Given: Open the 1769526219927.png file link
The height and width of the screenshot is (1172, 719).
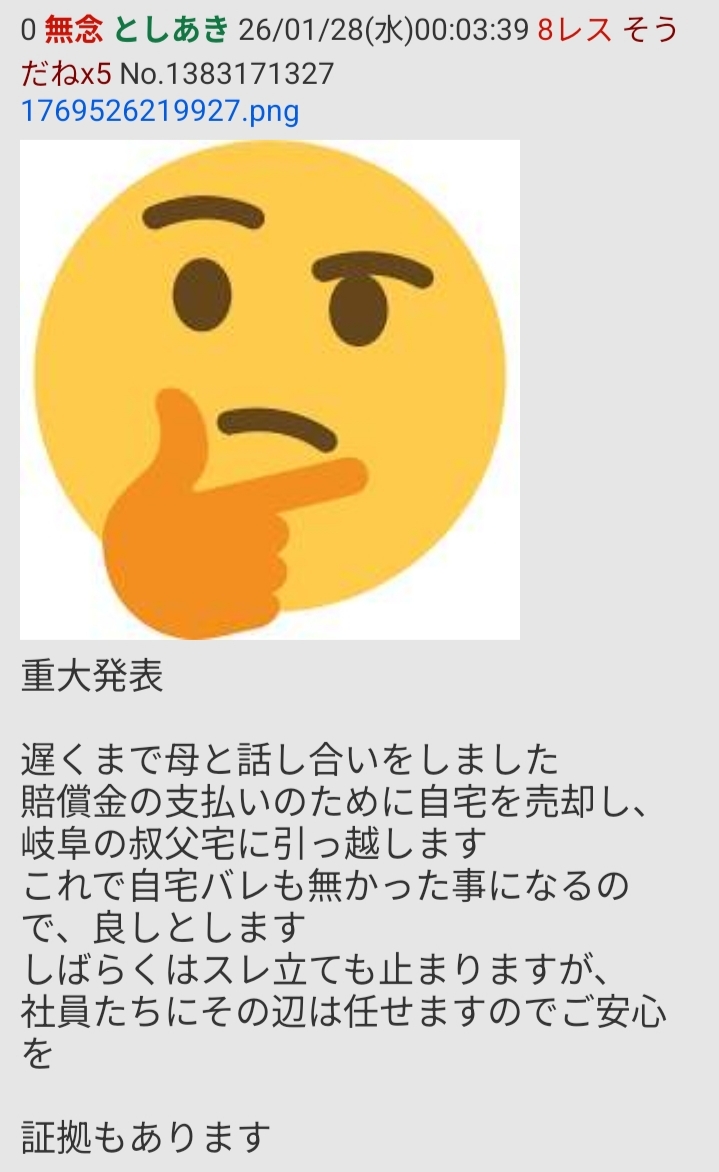Looking at the screenshot, I should point(160,111).
